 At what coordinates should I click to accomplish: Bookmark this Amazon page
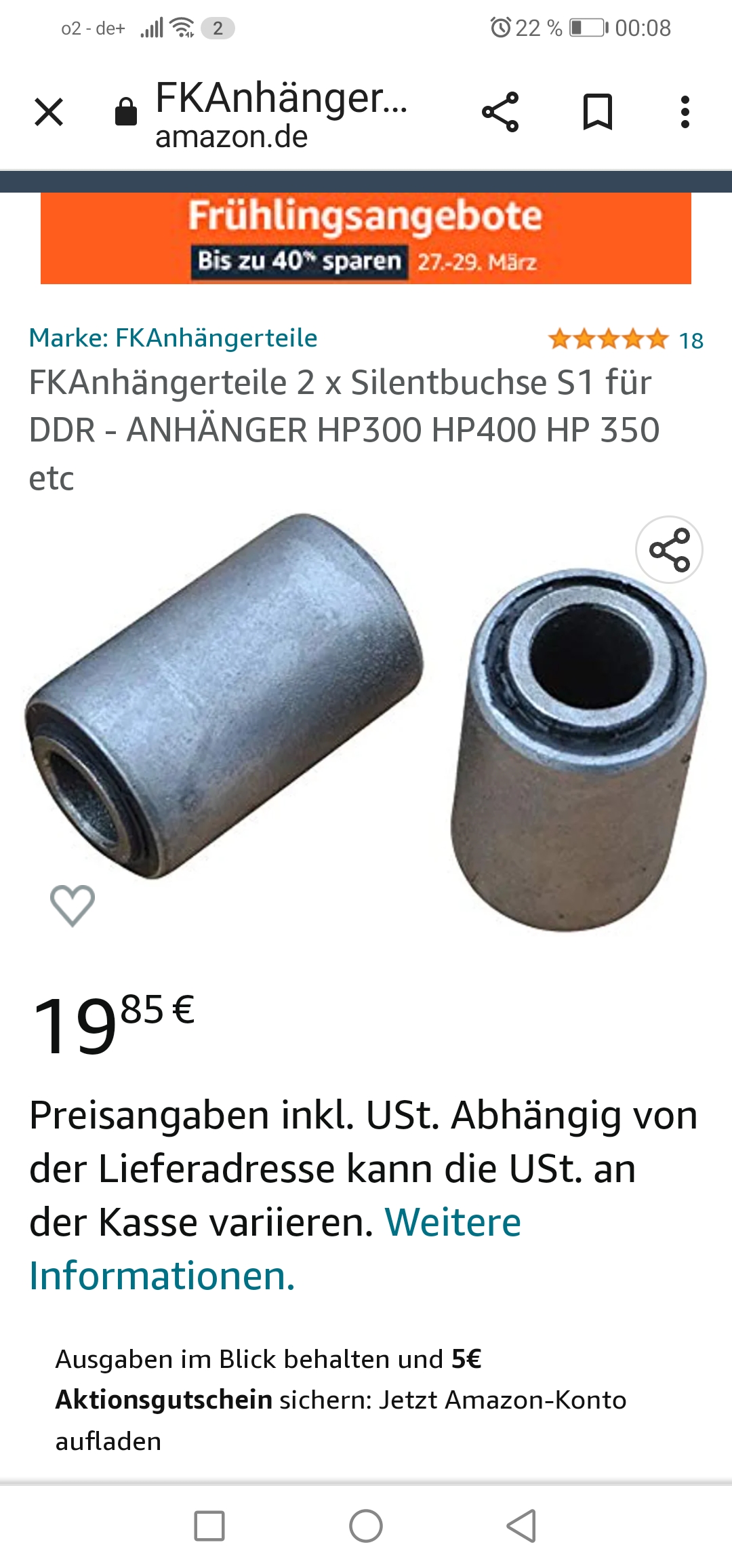click(x=598, y=112)
